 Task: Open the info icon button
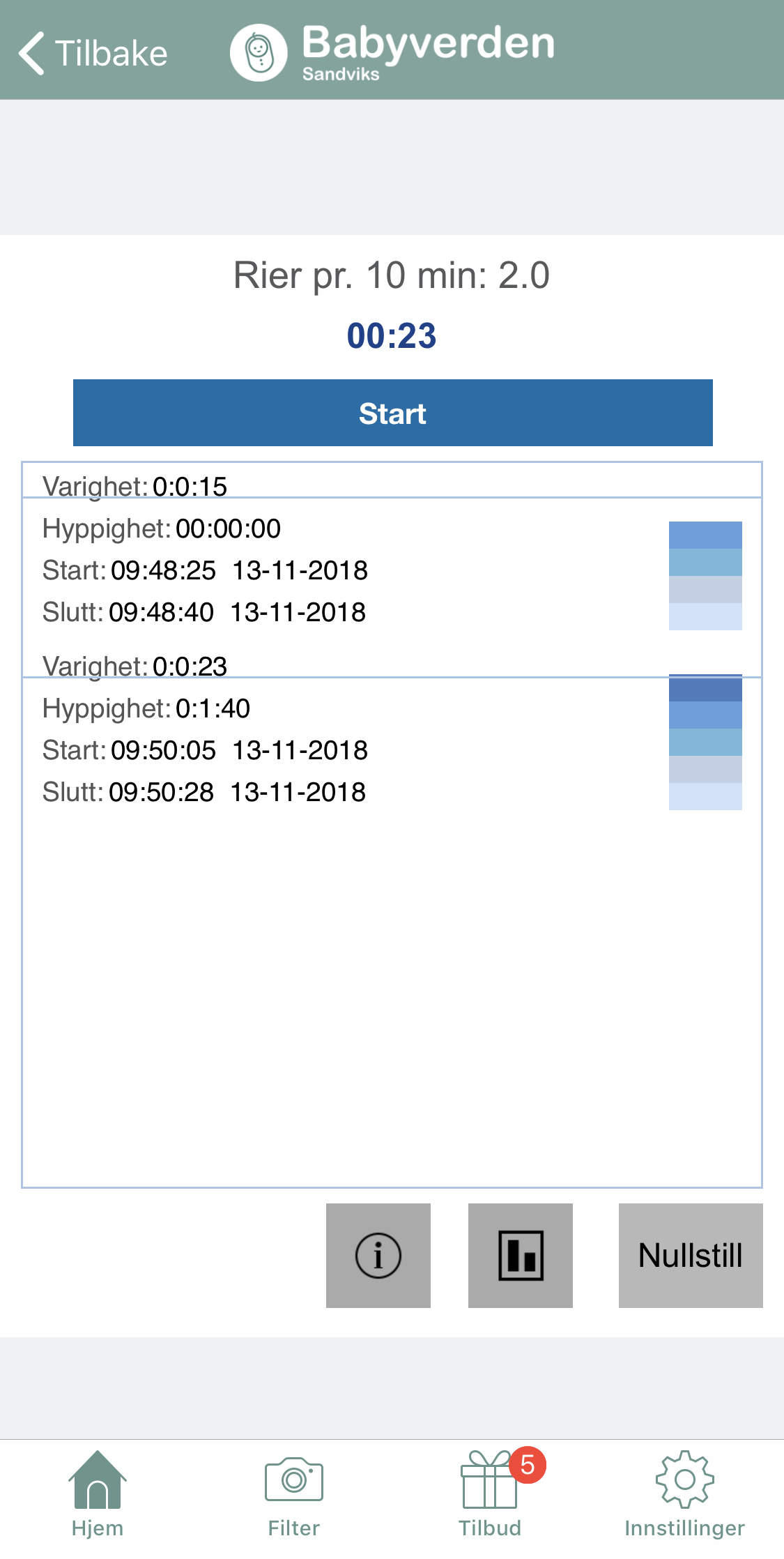pyautogui.click(x=378, y=1255)
